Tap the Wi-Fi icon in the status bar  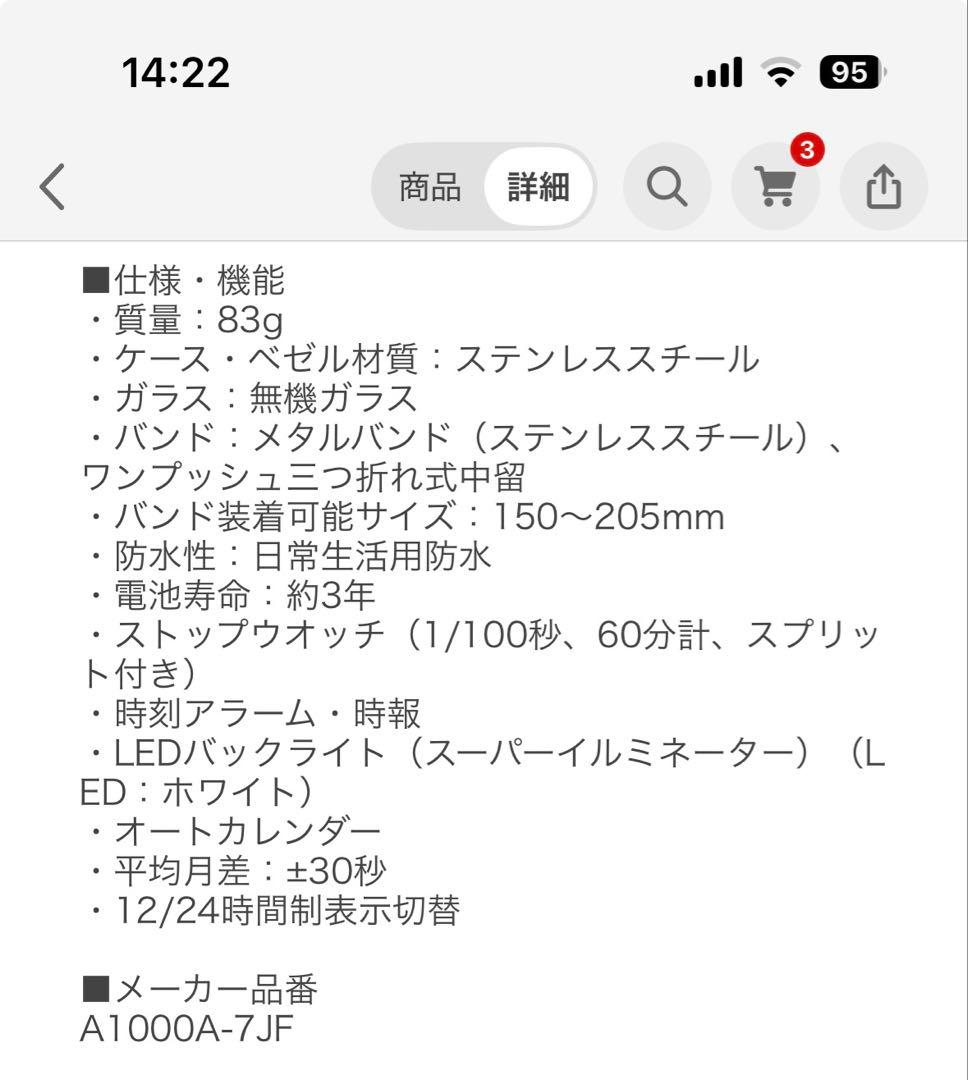tap(782, 70)
